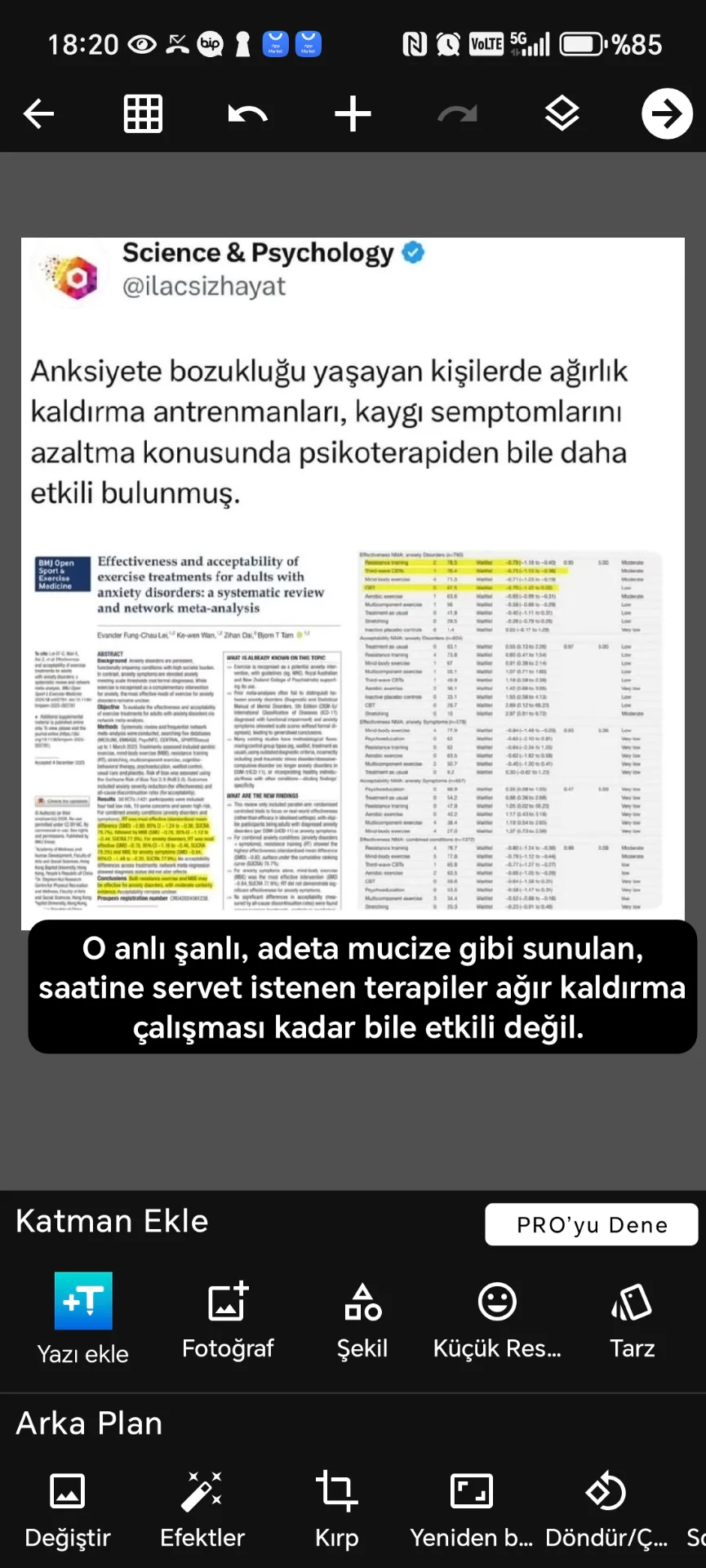Toggle the grid overlay icon
The height and width of the screenshot is (1568, 706).
143,114
